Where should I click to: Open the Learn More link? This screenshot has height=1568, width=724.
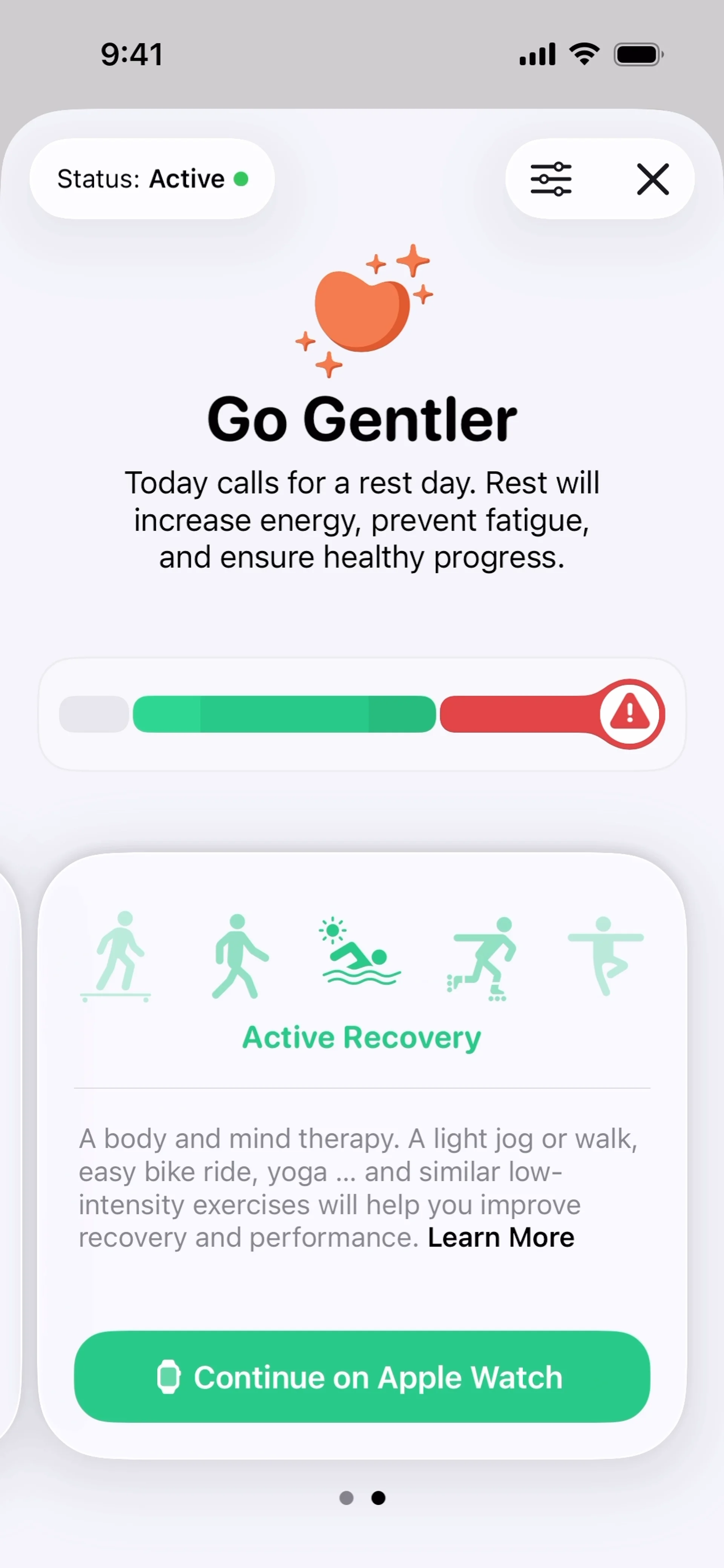(x=500, y=1237)
